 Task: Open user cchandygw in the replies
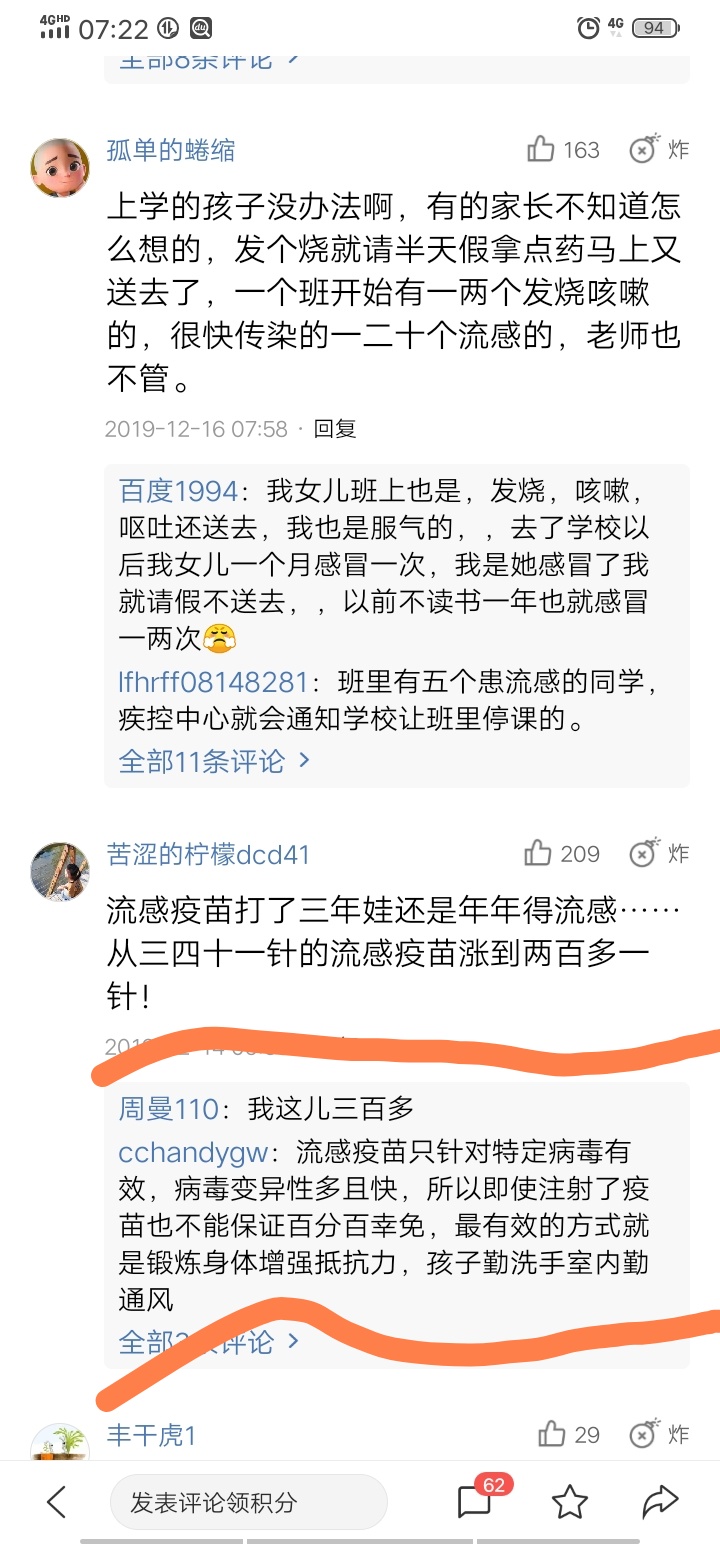[x=193, y=1152]
